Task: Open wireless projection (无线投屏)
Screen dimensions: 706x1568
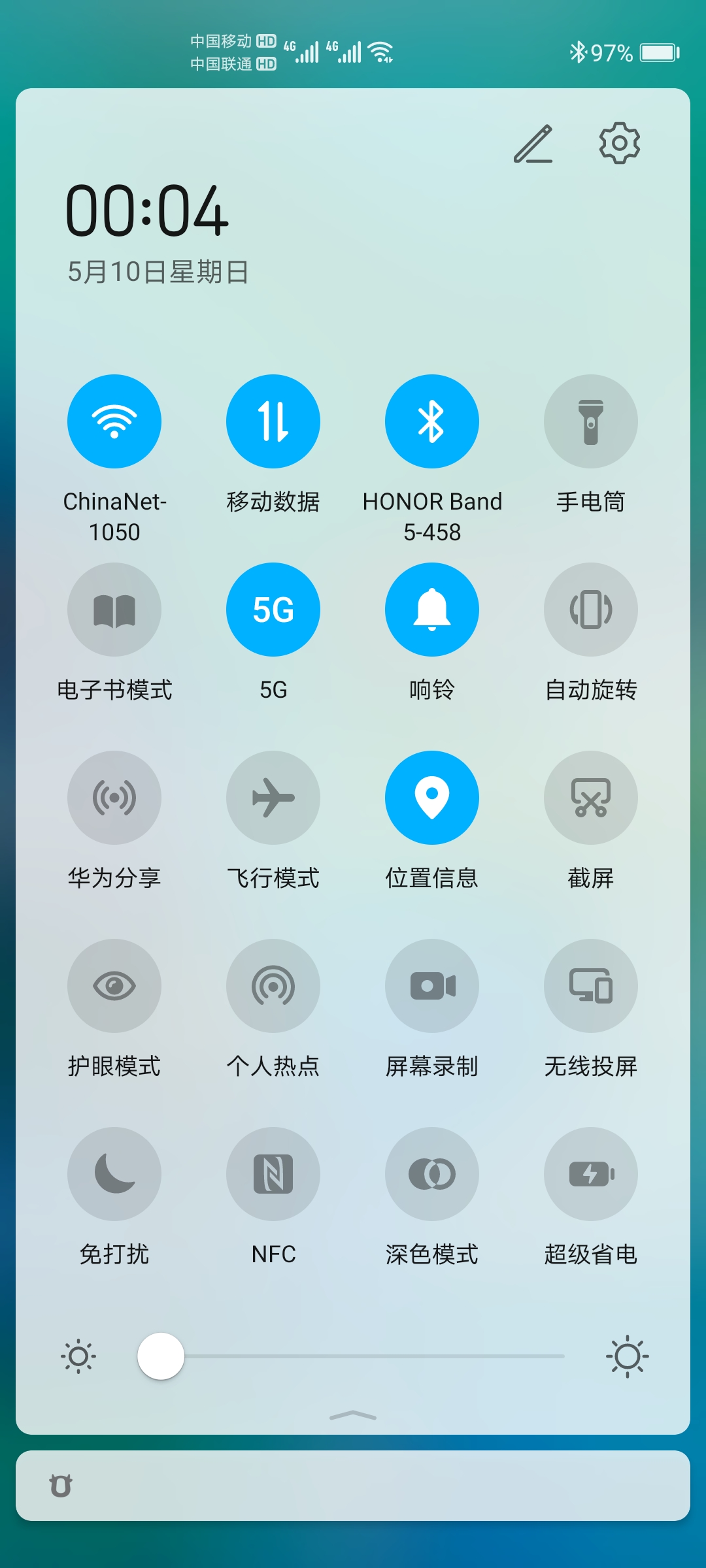Action: point(591,985)
